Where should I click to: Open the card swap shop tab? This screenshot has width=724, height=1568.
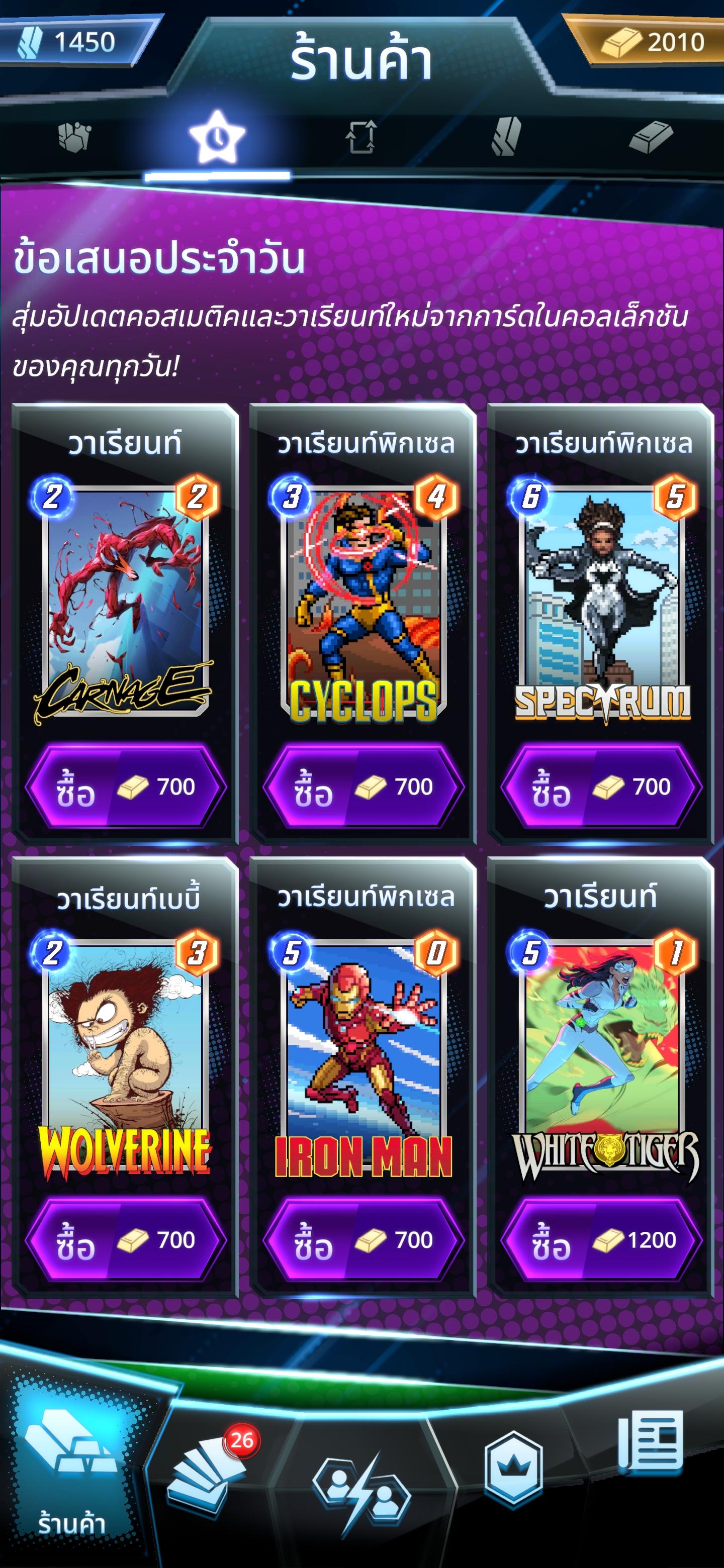pos(361,137)
